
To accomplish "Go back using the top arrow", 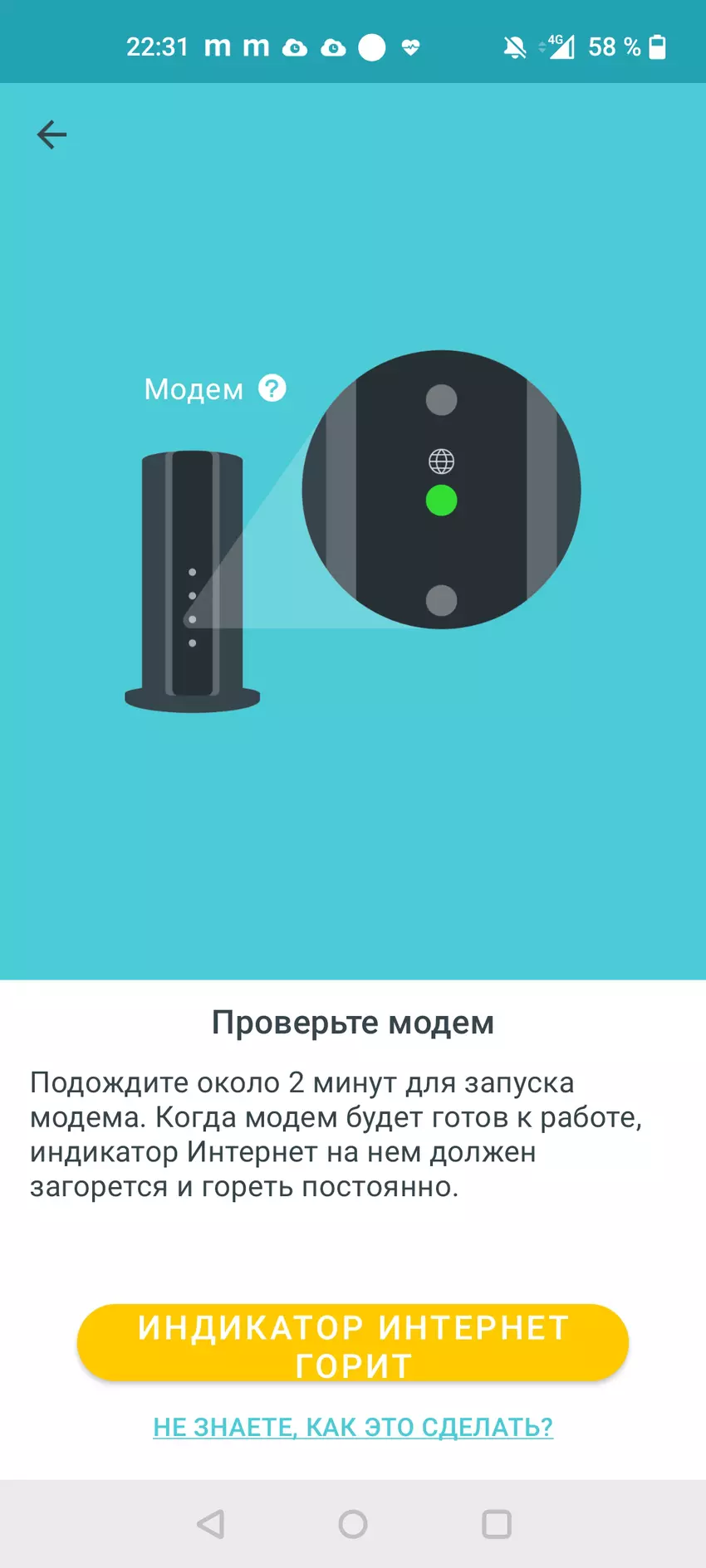I will click(51, 134).
